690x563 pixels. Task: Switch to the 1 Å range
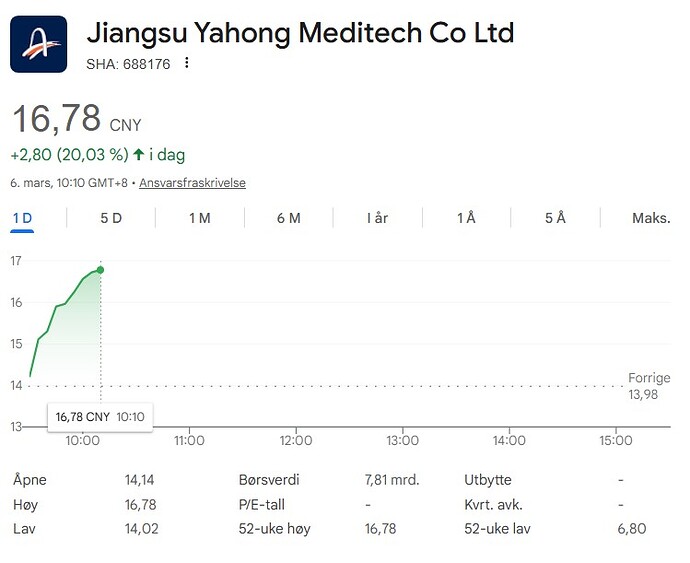[466, 218]
